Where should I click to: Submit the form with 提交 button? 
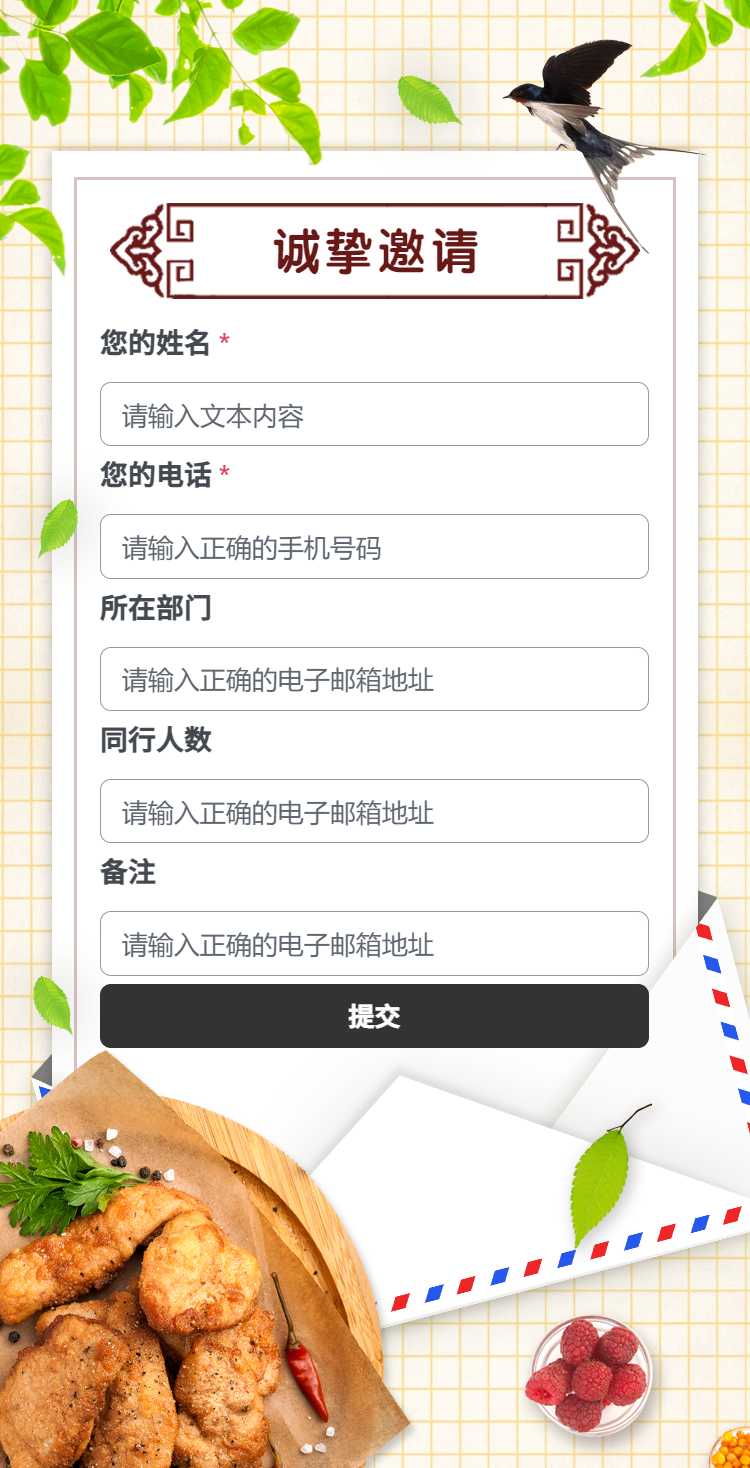pyautogui.click(x=374, y=1016)
